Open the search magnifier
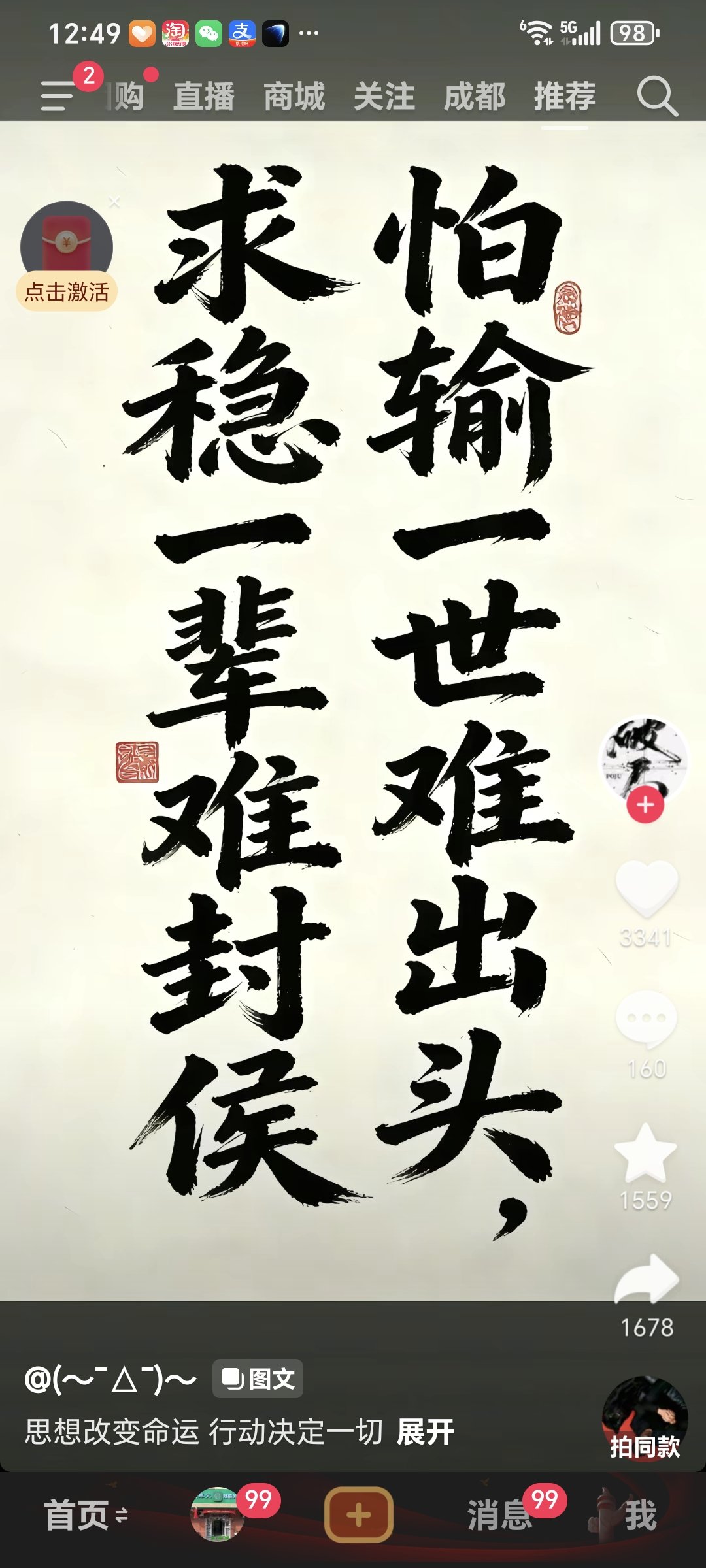This screenshot has height=1568, width=706. 657,97
